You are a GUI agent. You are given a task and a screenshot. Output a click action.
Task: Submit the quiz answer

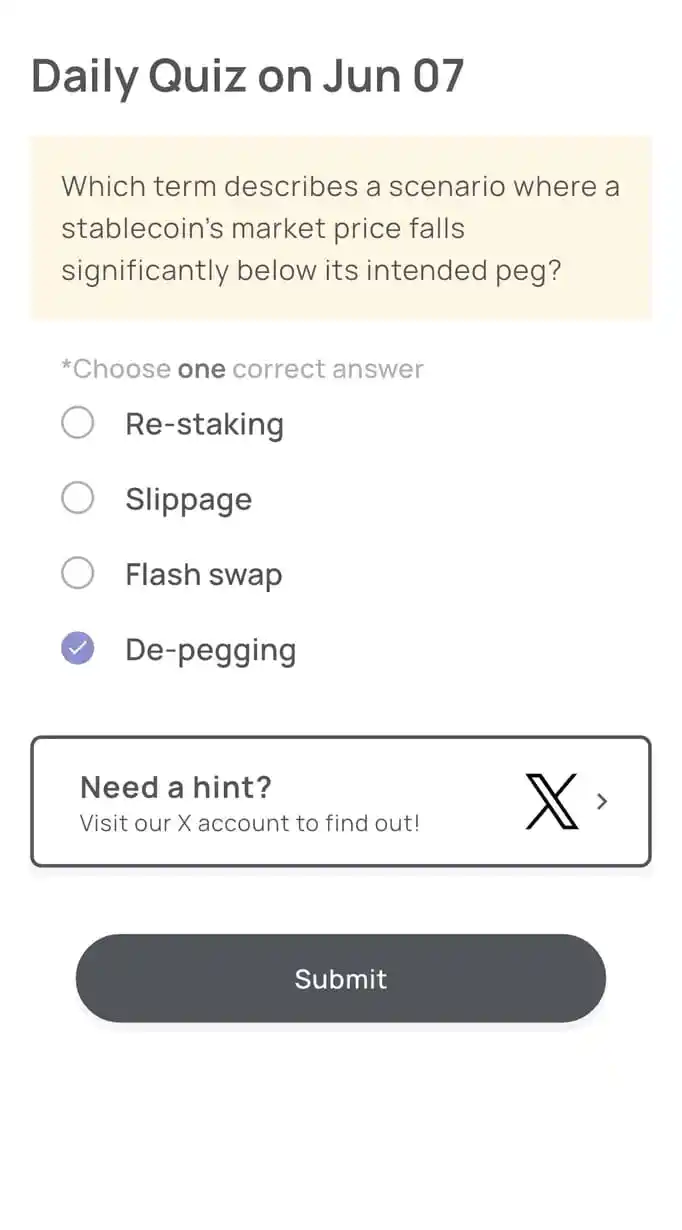pos(341,978)
